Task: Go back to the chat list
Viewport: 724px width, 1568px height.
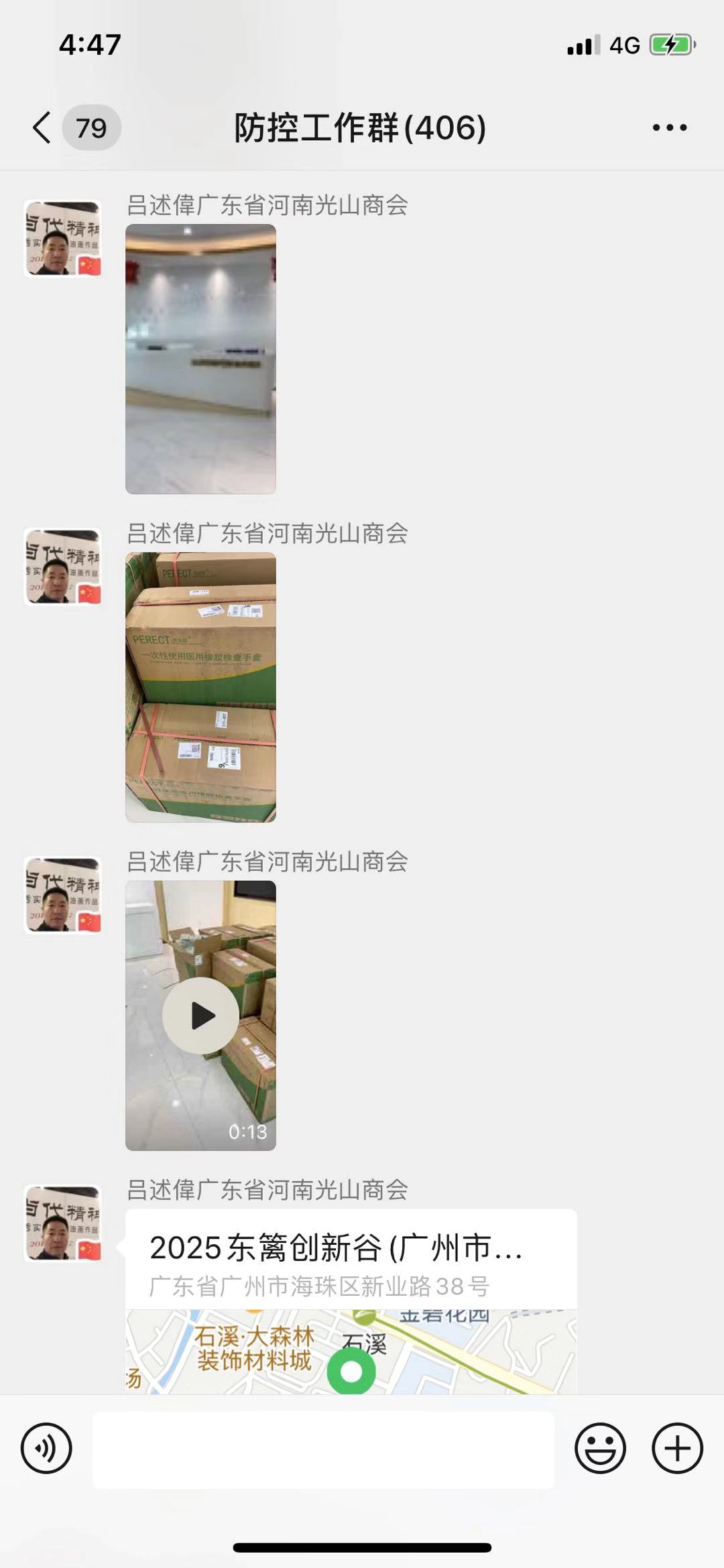Action: tap(42, 127)
